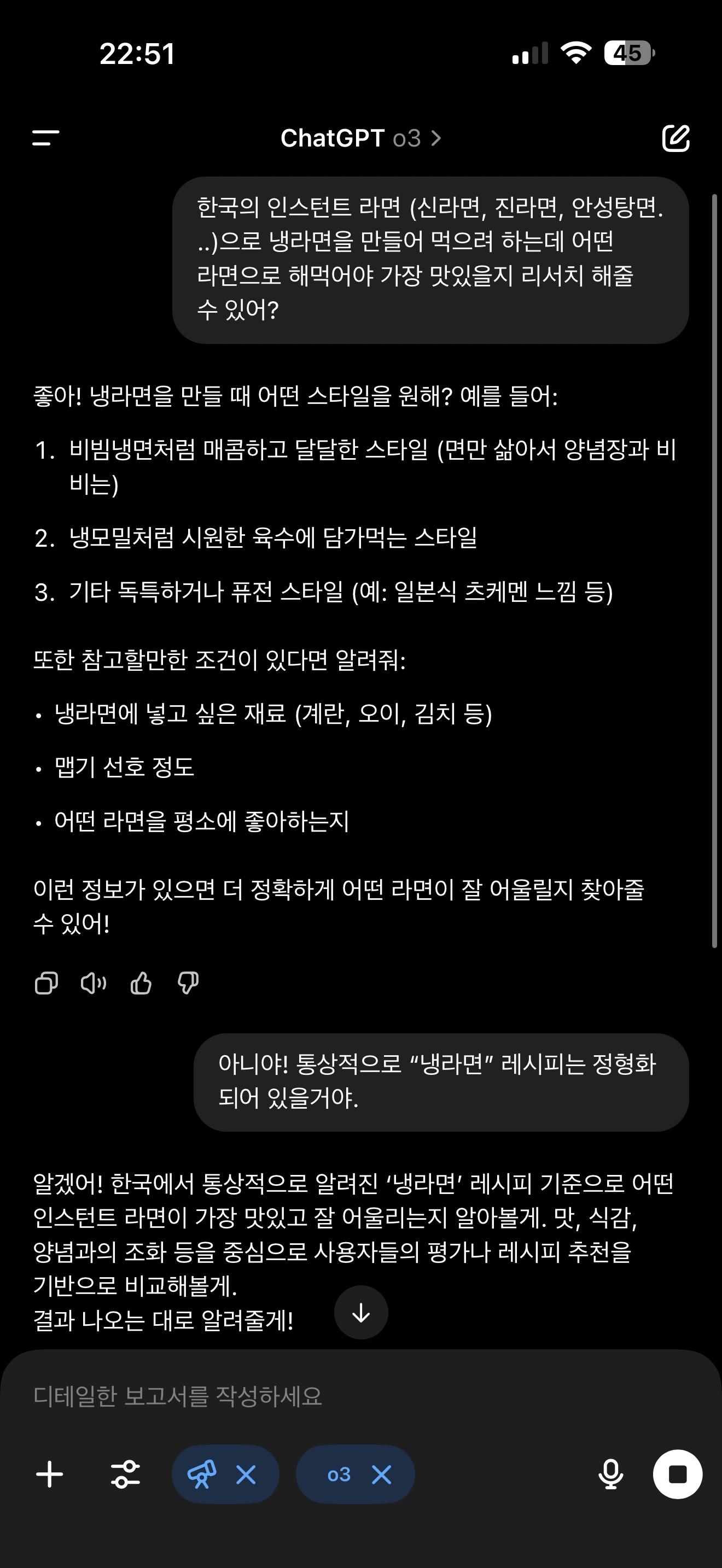Read the response aloud
Viewport: 722px width, 1568px height.
93,983
